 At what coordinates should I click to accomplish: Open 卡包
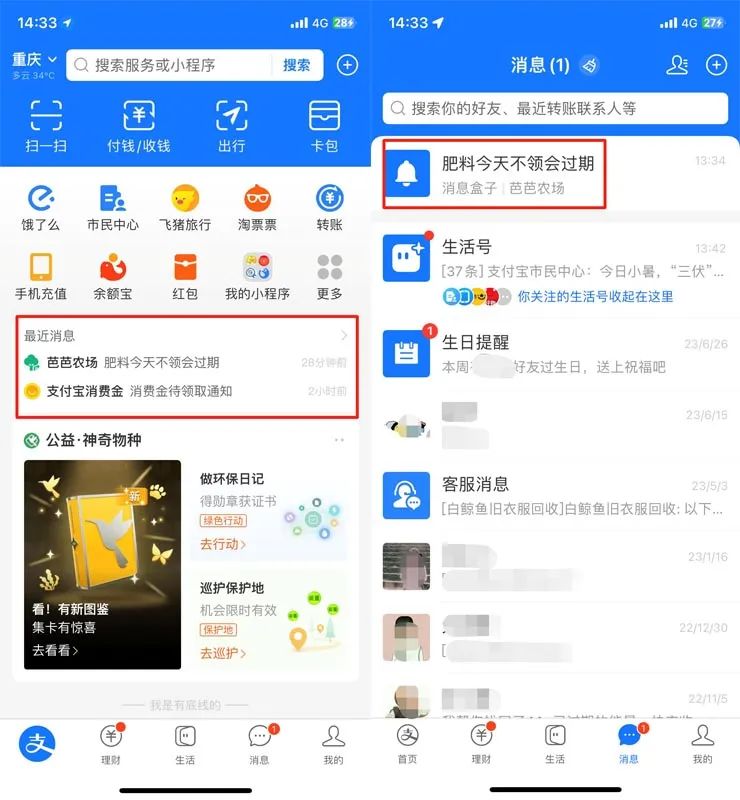point(324,127)
